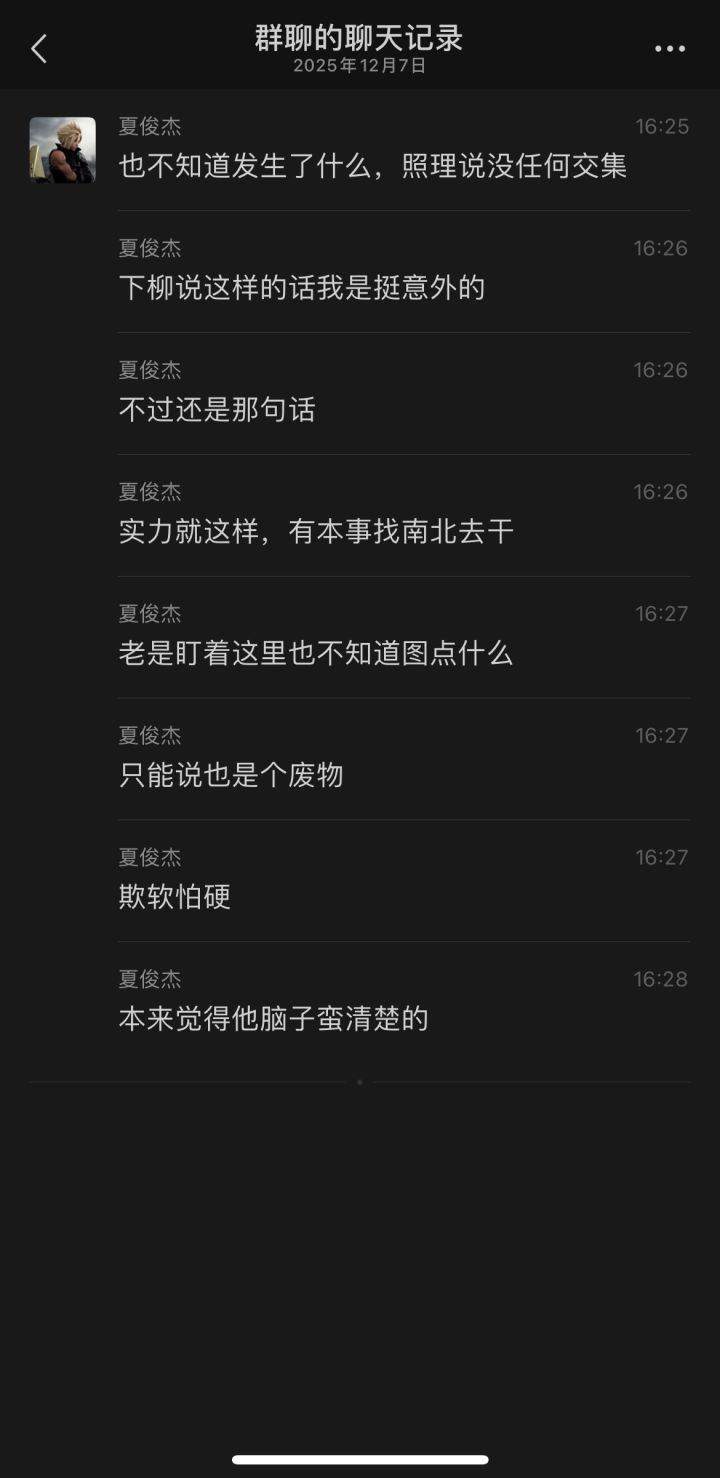Tap the page indicator dot below messages
The width and height of the screenshot is (720, 1478).
[360, 1081]
